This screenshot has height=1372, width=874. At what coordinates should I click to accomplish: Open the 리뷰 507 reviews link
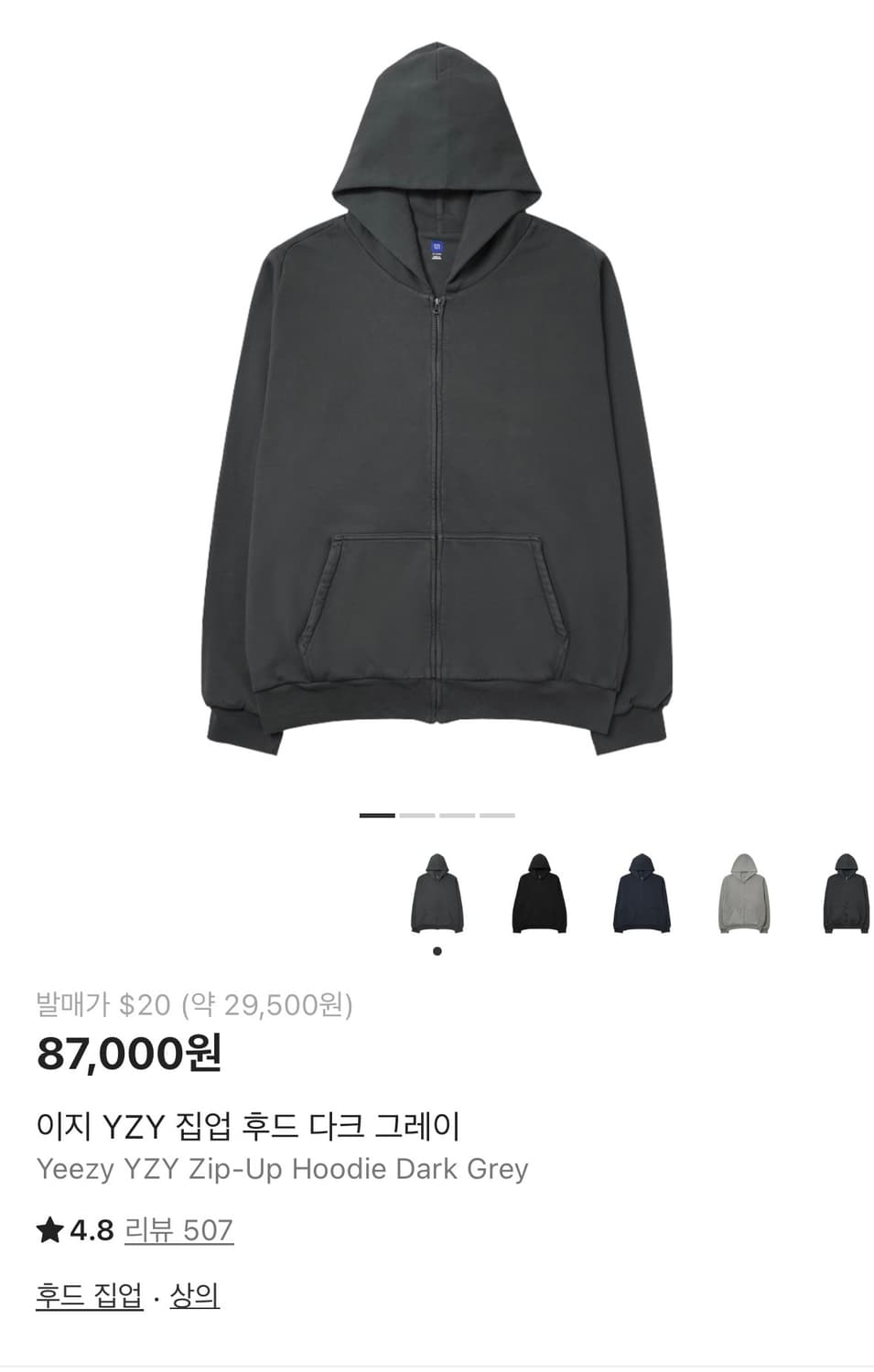tap(179, 1231)
